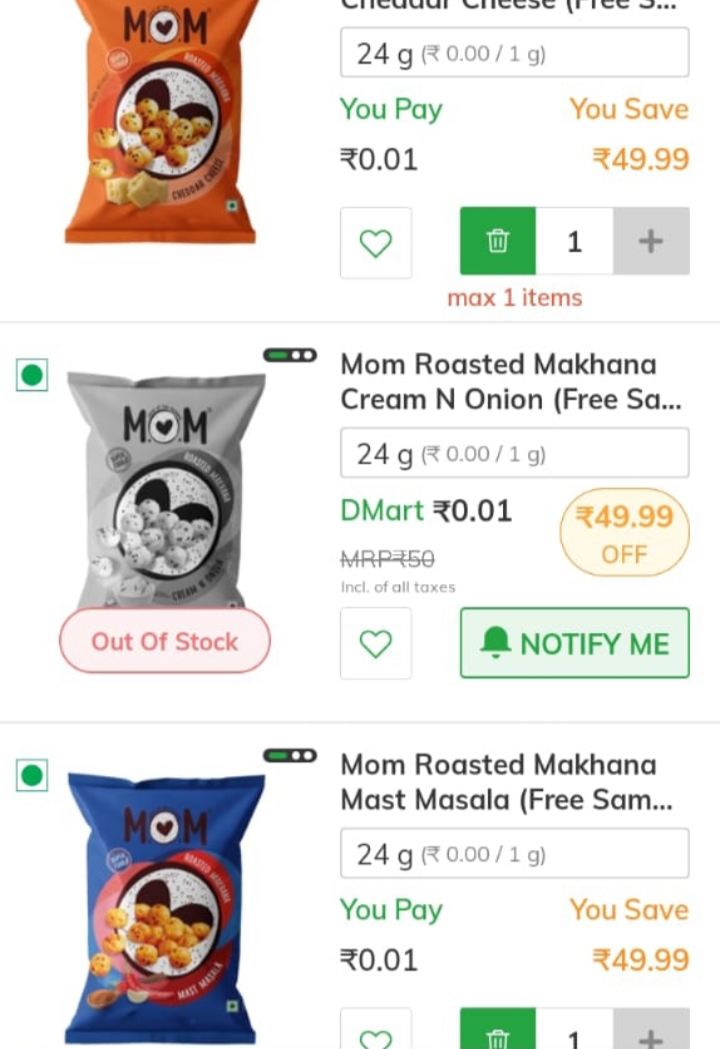
Task: Remove Cheddar Cheese makhana from cart
Action: pyautogui.click(x=498, y=241)
